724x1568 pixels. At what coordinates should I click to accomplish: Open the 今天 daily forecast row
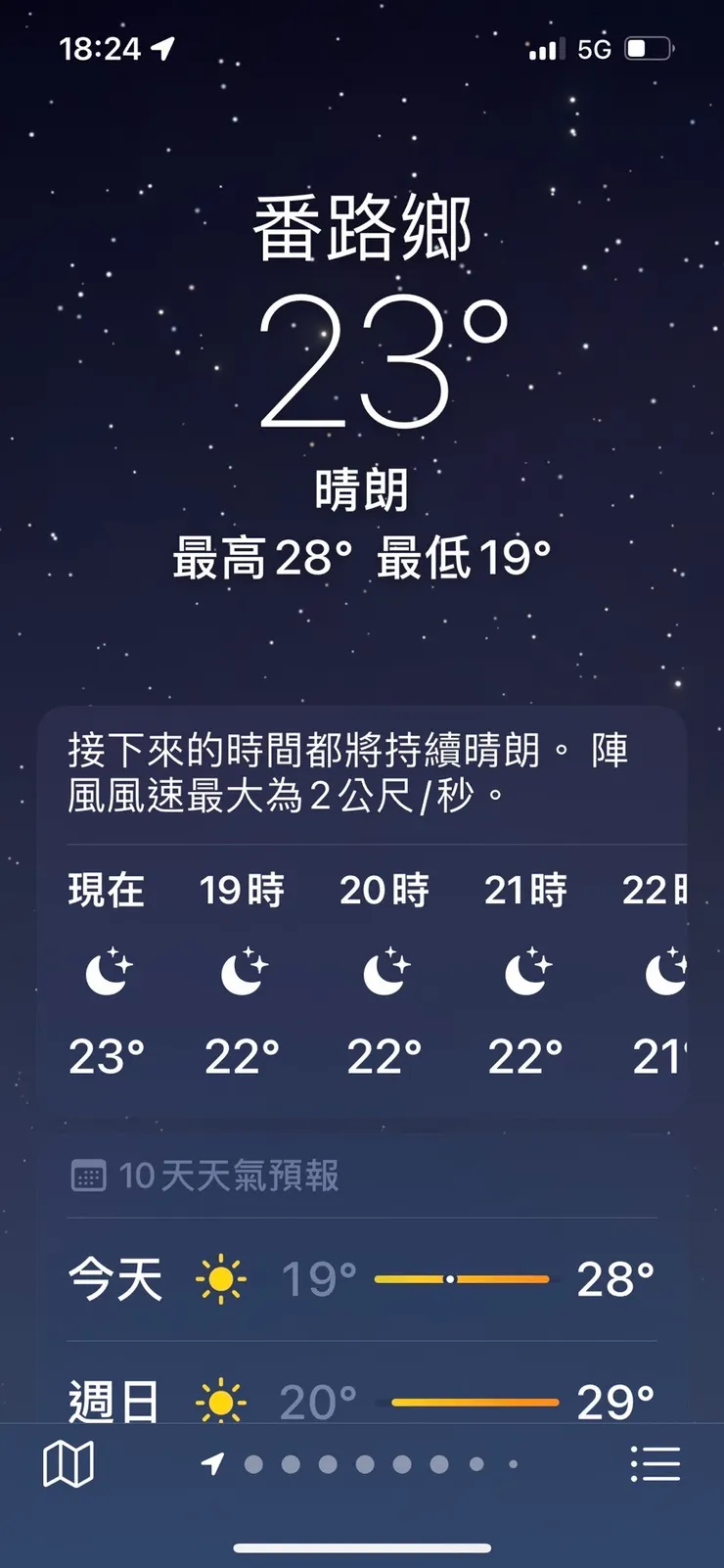[362, 1277]
